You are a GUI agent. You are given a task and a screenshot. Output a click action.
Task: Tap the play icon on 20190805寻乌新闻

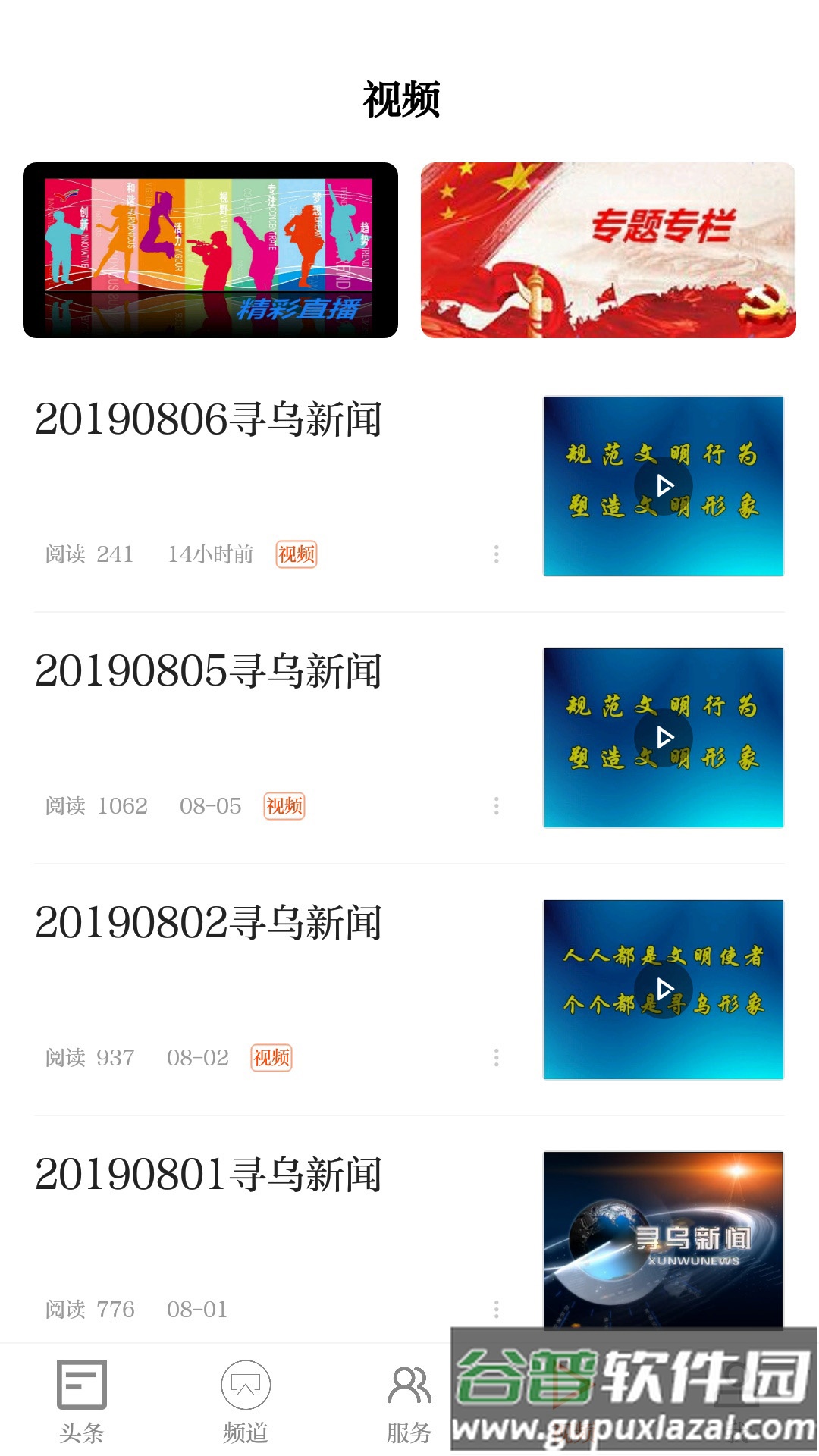(664, 736)
